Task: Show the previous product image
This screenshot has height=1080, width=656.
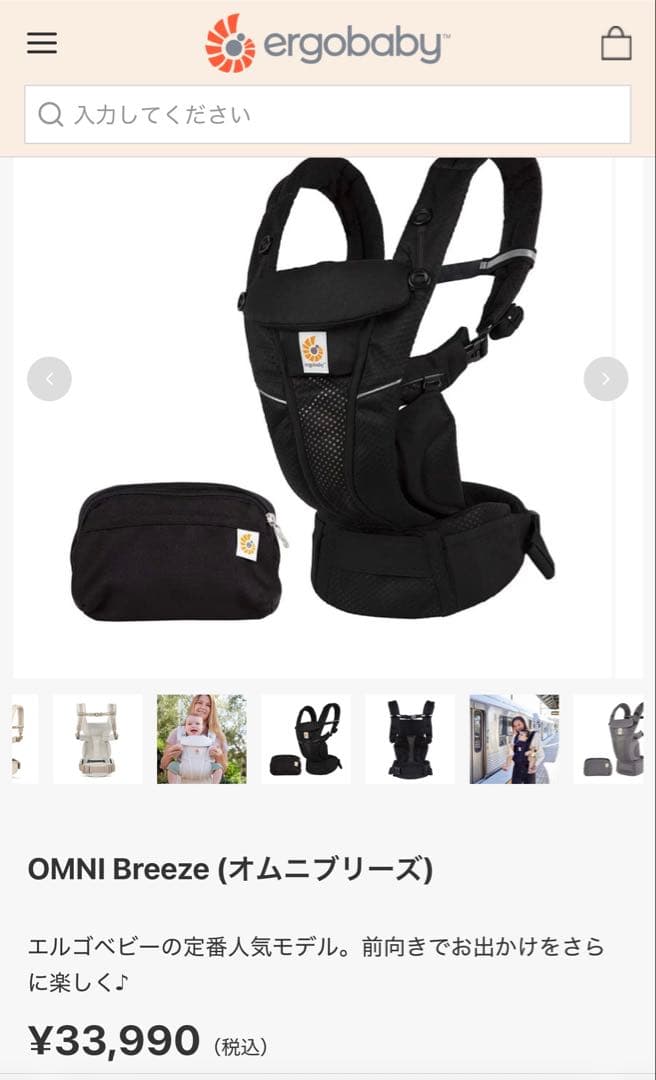Action: (x=49, y=379)
